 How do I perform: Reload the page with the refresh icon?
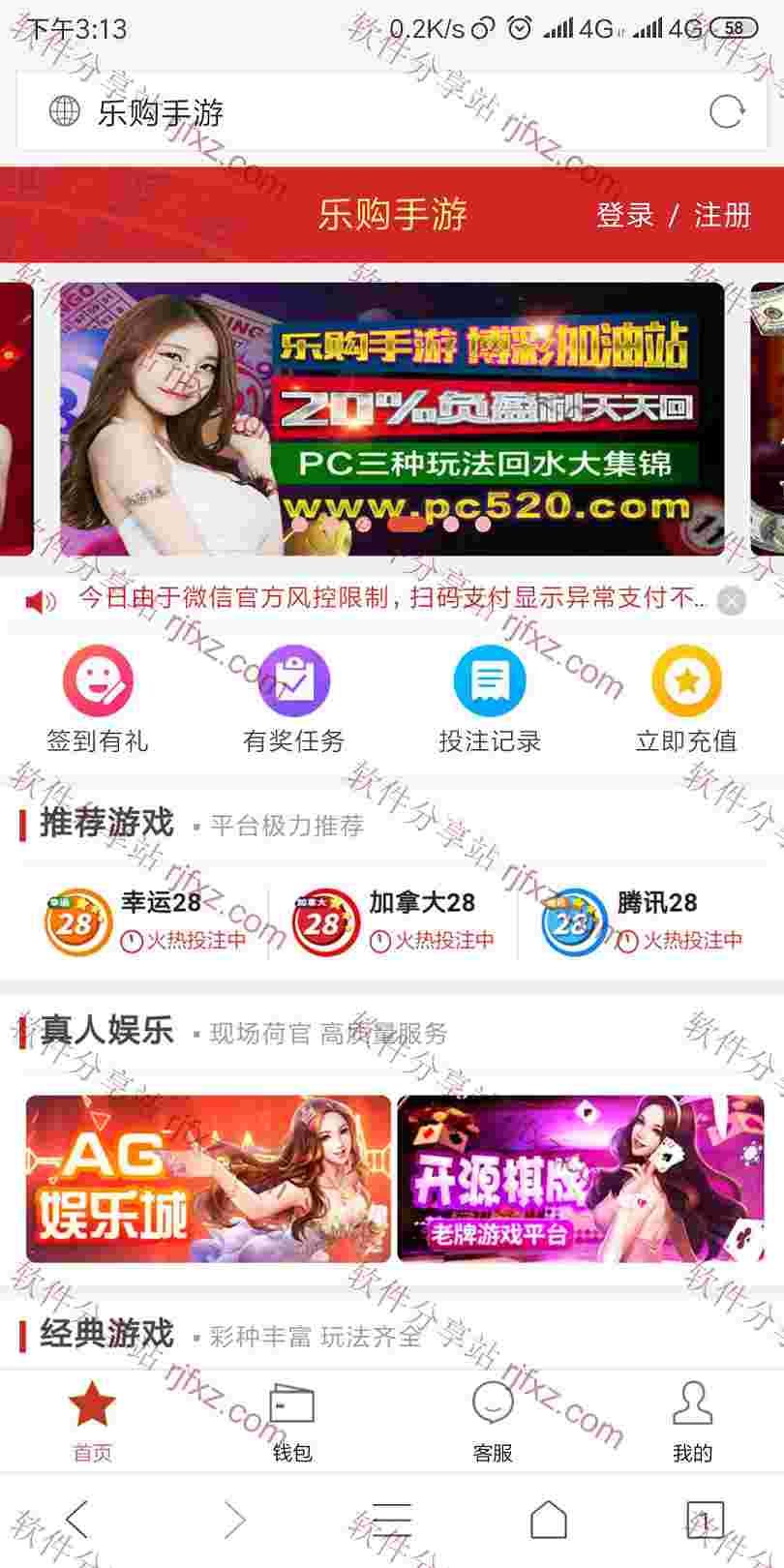click(x=726, y=112)
